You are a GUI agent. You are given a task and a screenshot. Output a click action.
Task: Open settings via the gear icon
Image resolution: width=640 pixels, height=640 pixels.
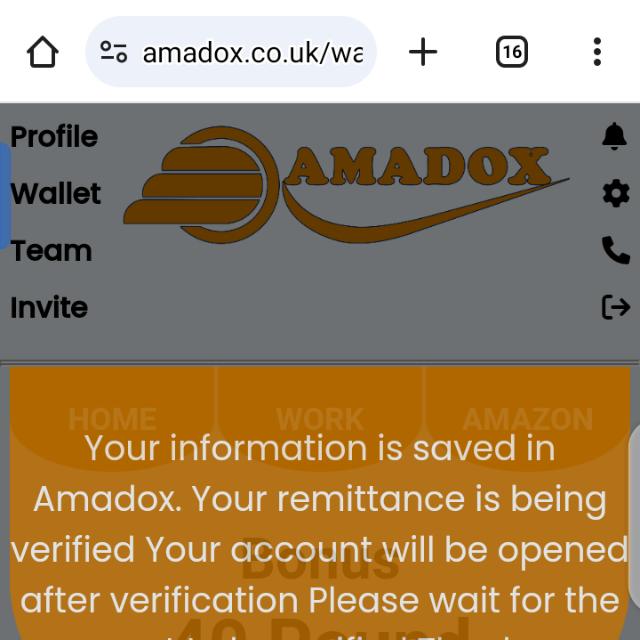pyautogui.click(x=615, y=194)
